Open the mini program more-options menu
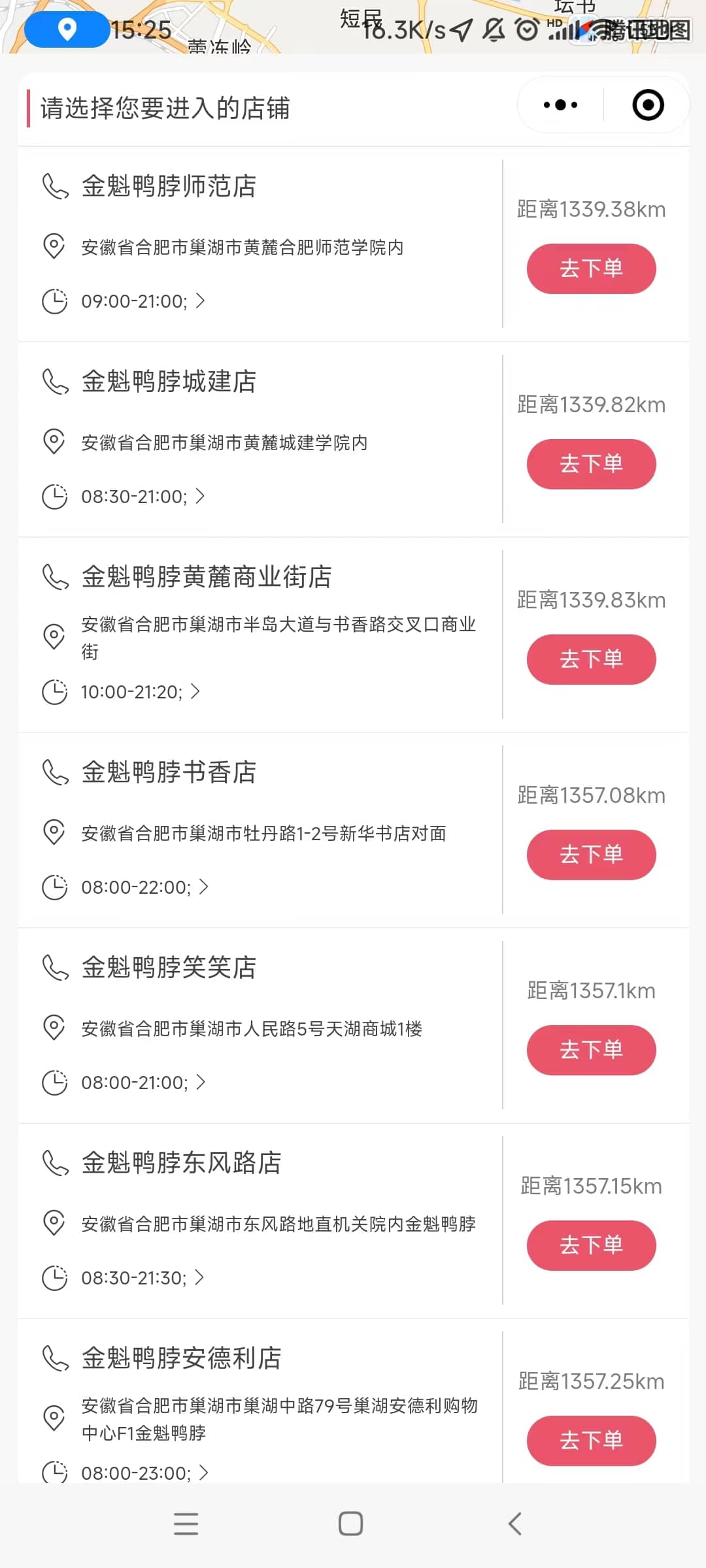This screenshot has height=1568, width=706. pos(560,105)
